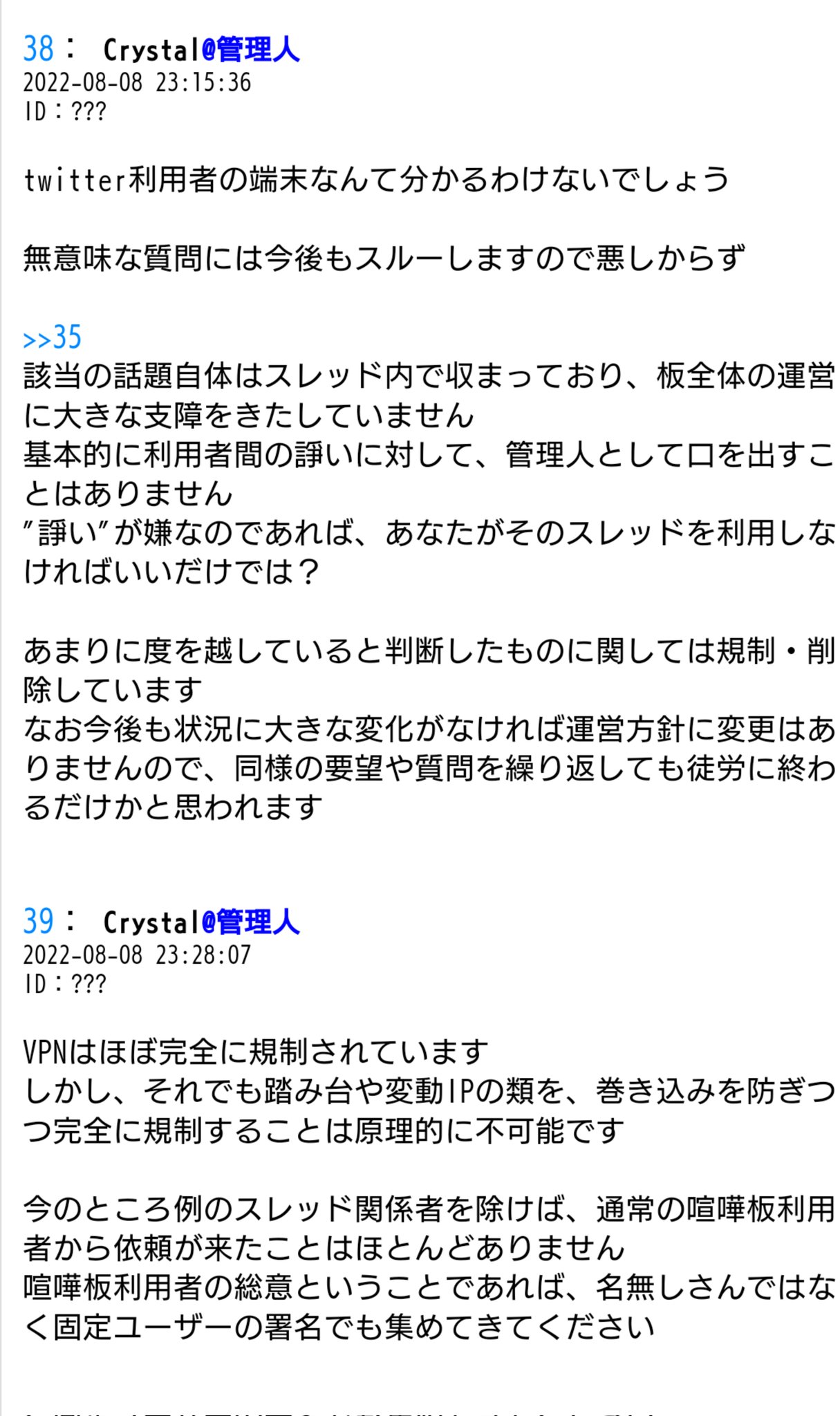Open post number 39 link
Viewport: 840px width, 1416px height.
[x=38, y=922]
